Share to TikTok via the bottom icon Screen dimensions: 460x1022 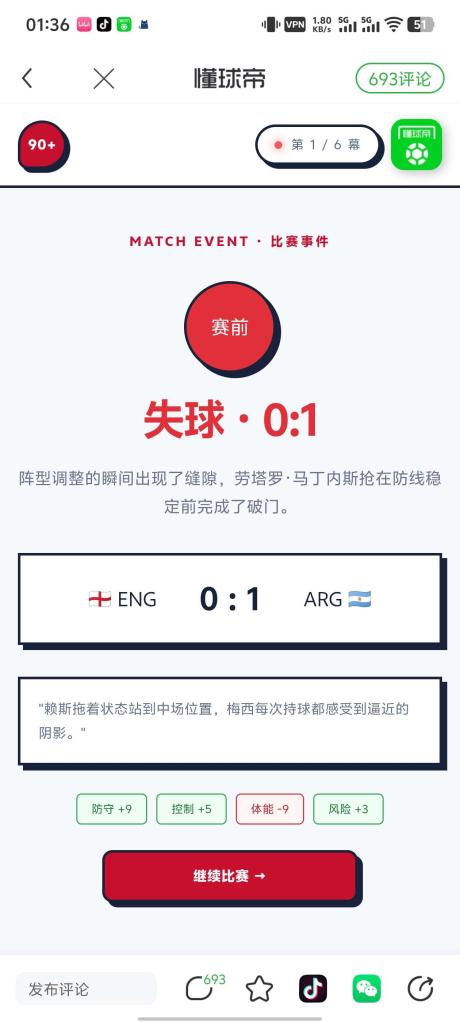[313, 989]
